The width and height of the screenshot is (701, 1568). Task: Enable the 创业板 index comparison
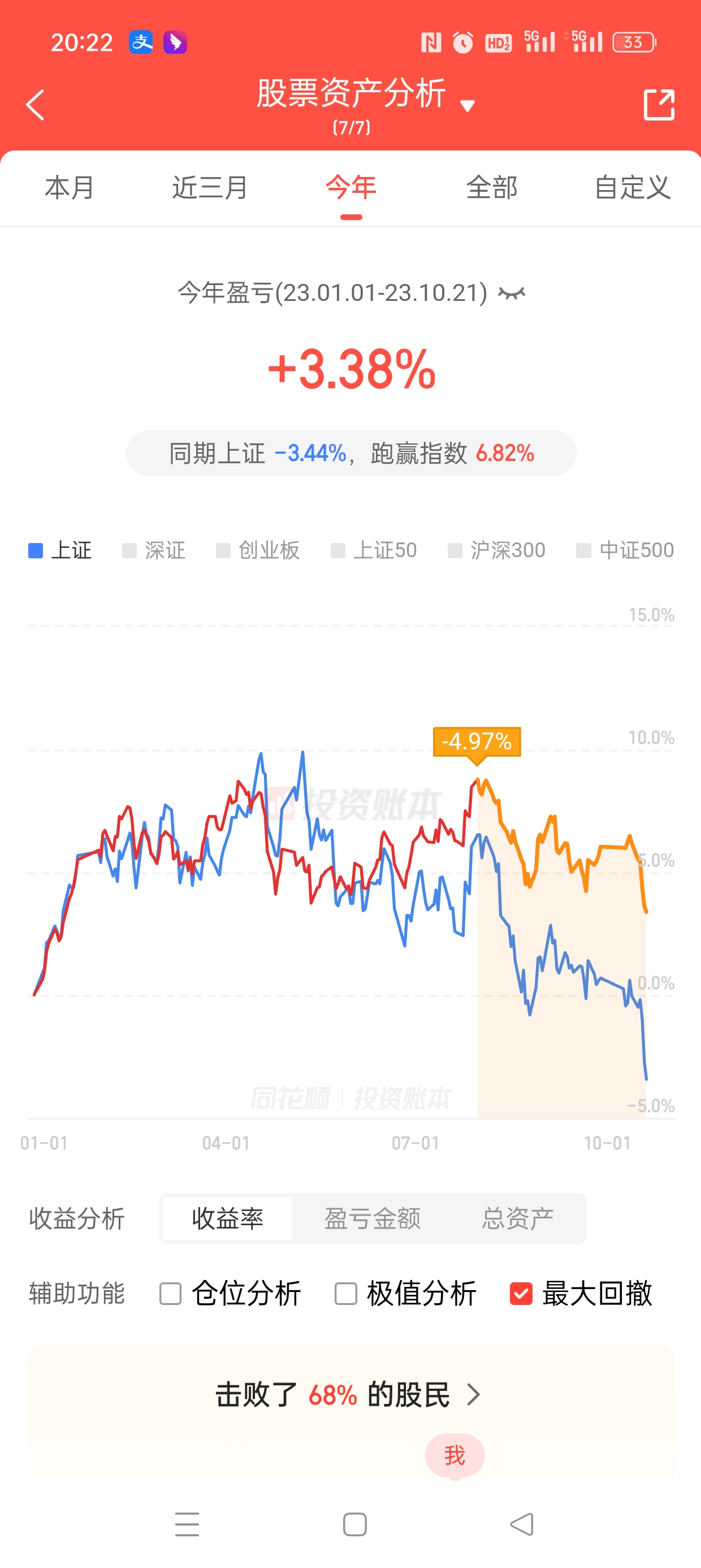pos(258,550)
